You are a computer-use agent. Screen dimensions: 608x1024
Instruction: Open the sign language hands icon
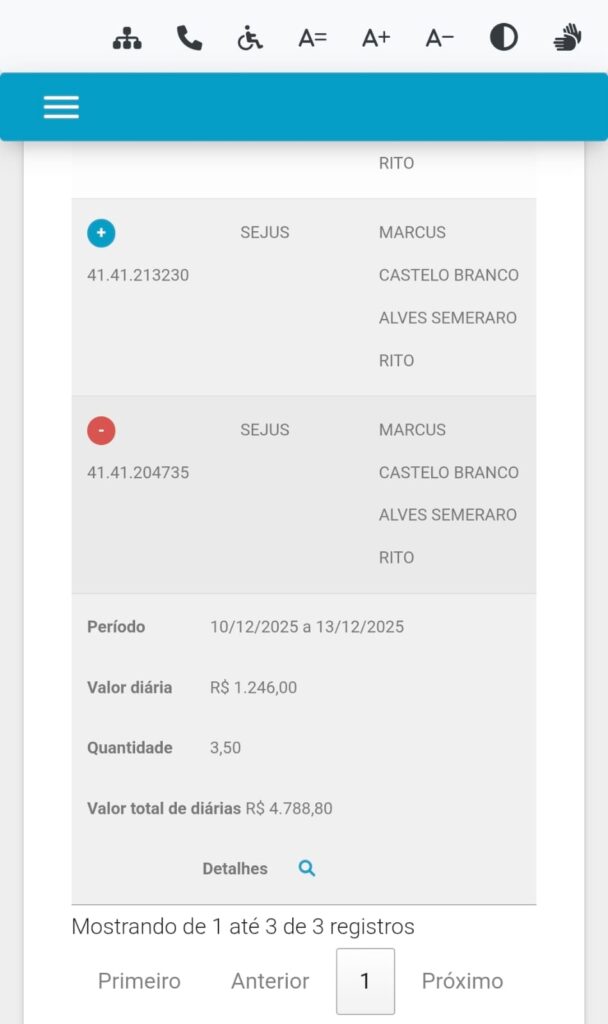pos(567,38)
